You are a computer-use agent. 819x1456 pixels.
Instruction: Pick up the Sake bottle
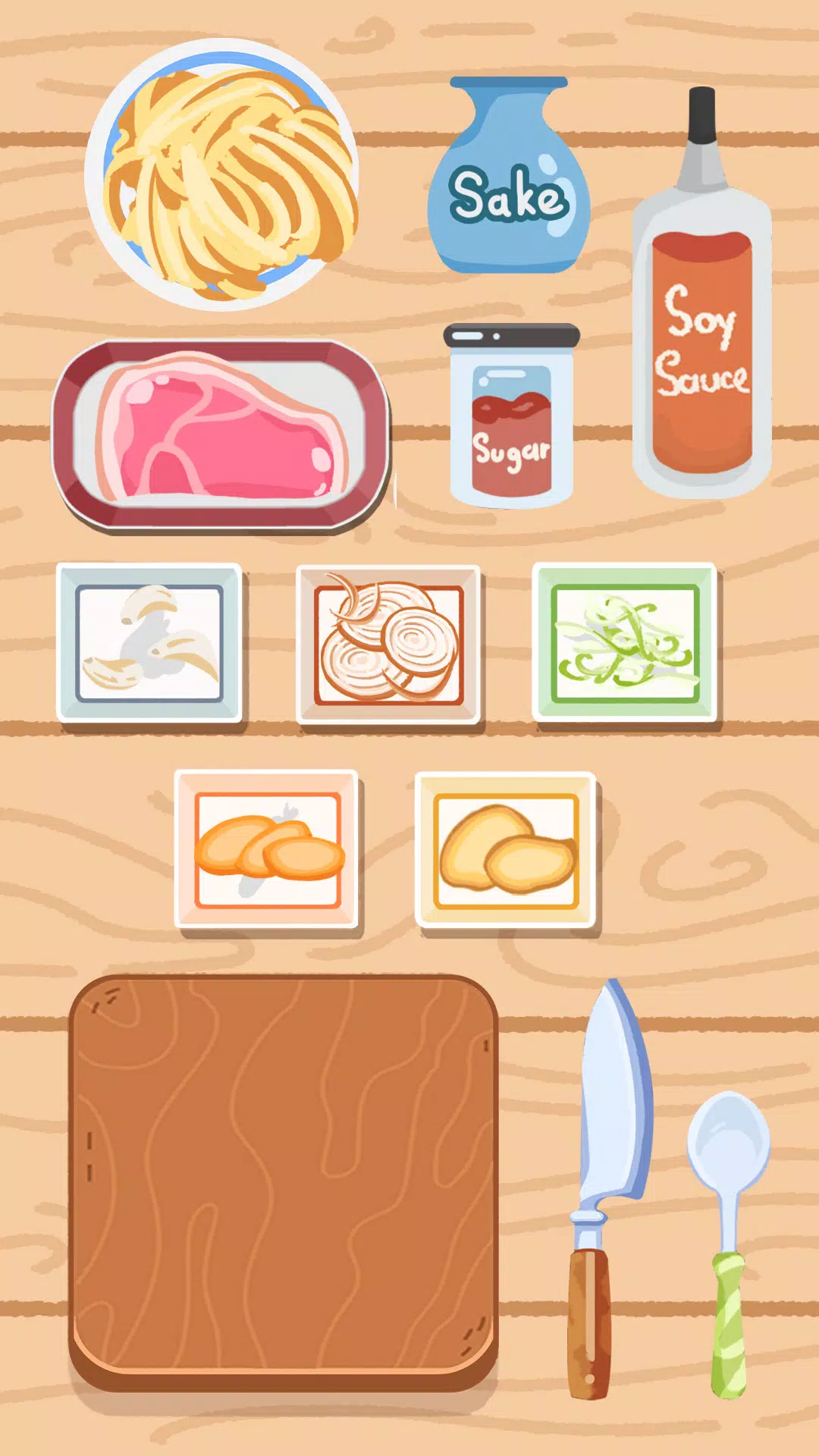click(508, 182)
